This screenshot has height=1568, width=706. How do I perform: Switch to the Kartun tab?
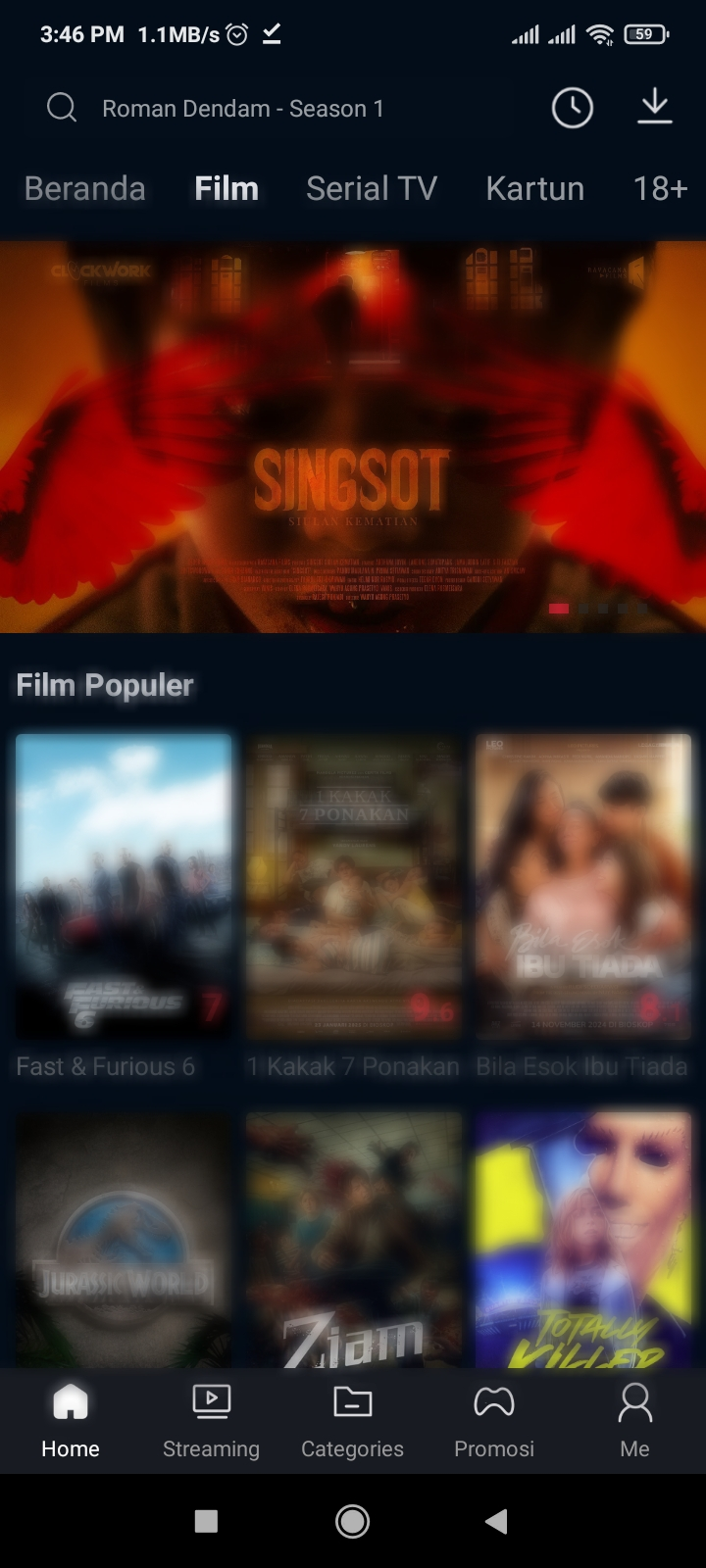click(x=534, y=188)
